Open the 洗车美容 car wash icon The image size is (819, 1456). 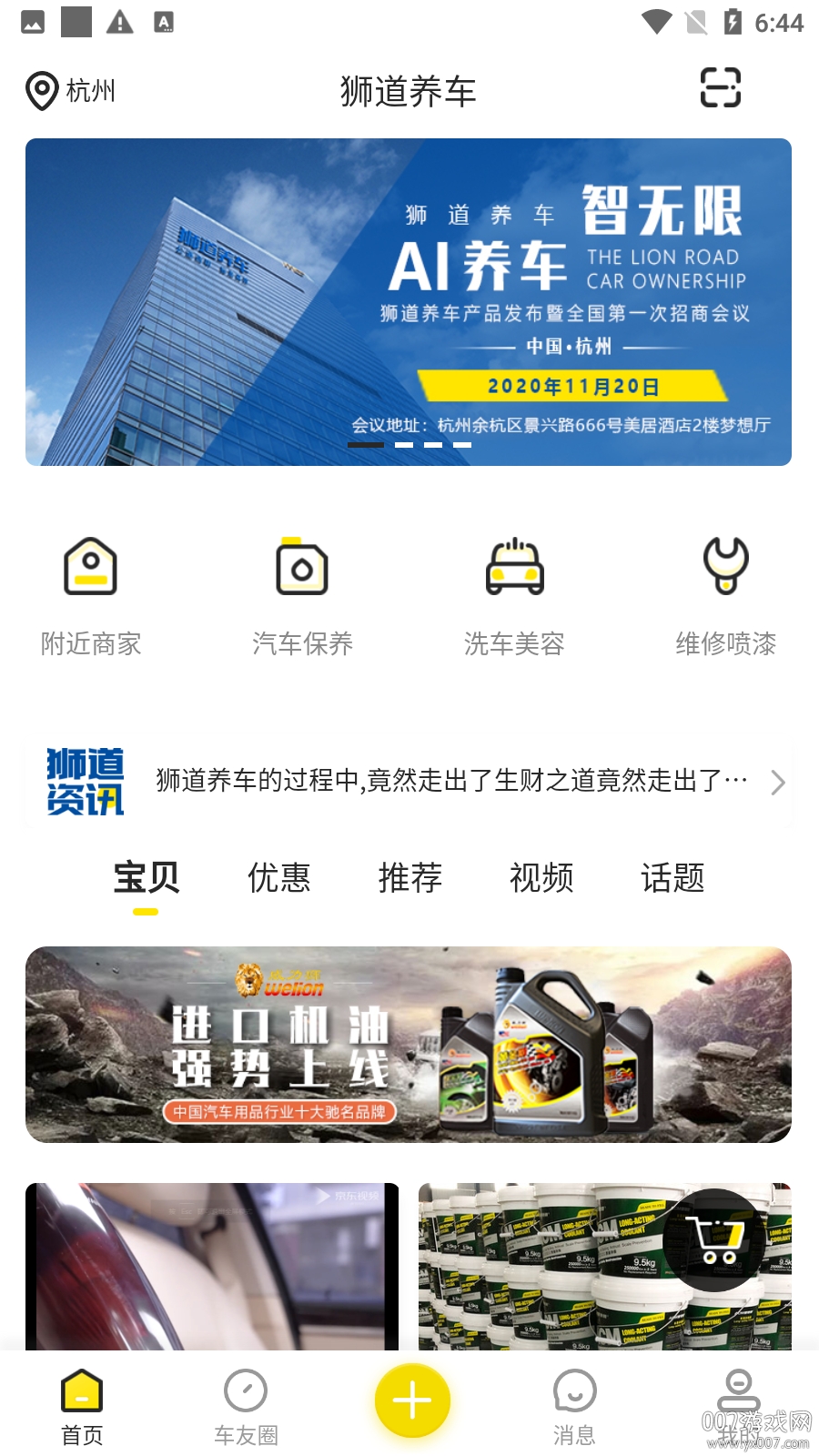[515, 568]
